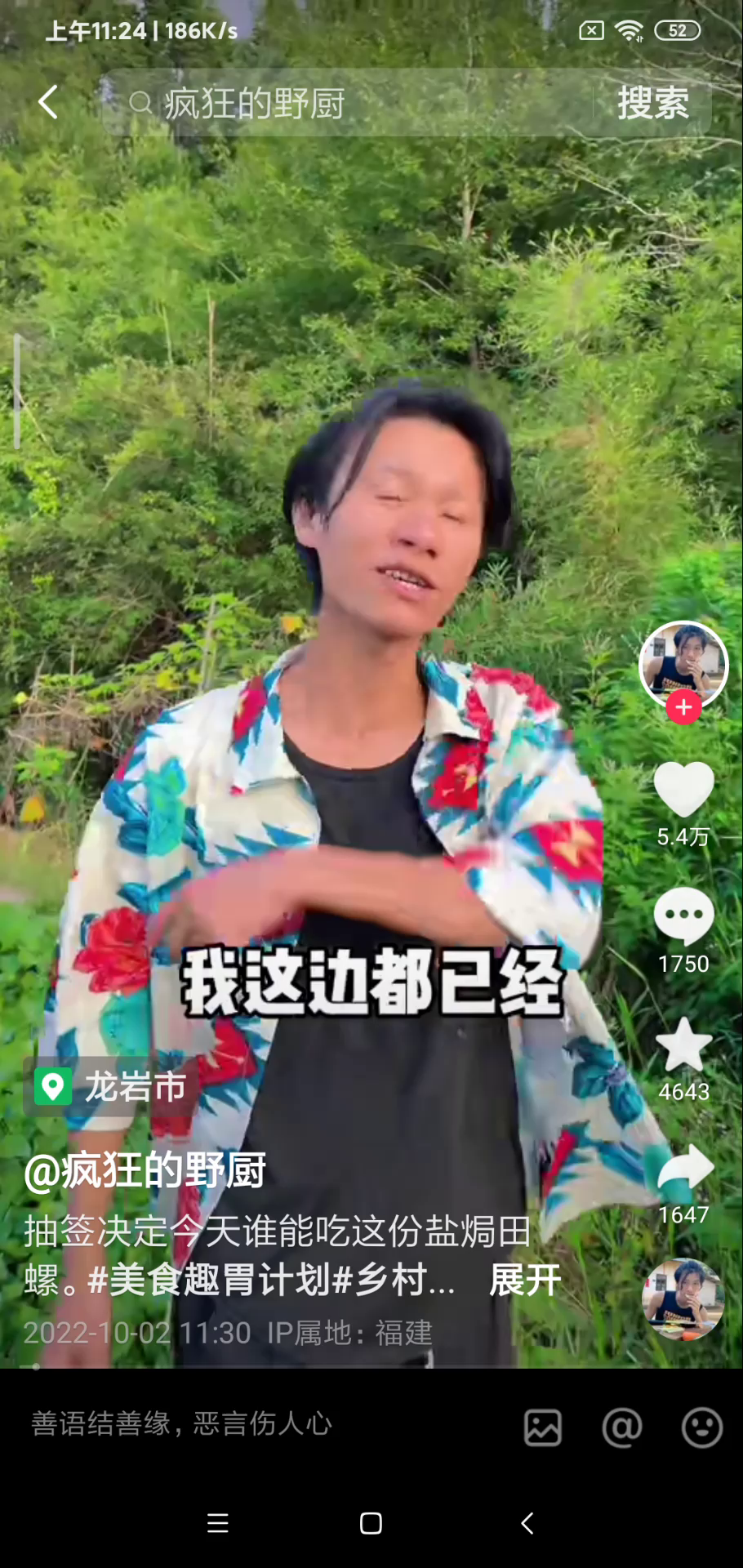Go back using the top-left arrow

click(48, 103)
